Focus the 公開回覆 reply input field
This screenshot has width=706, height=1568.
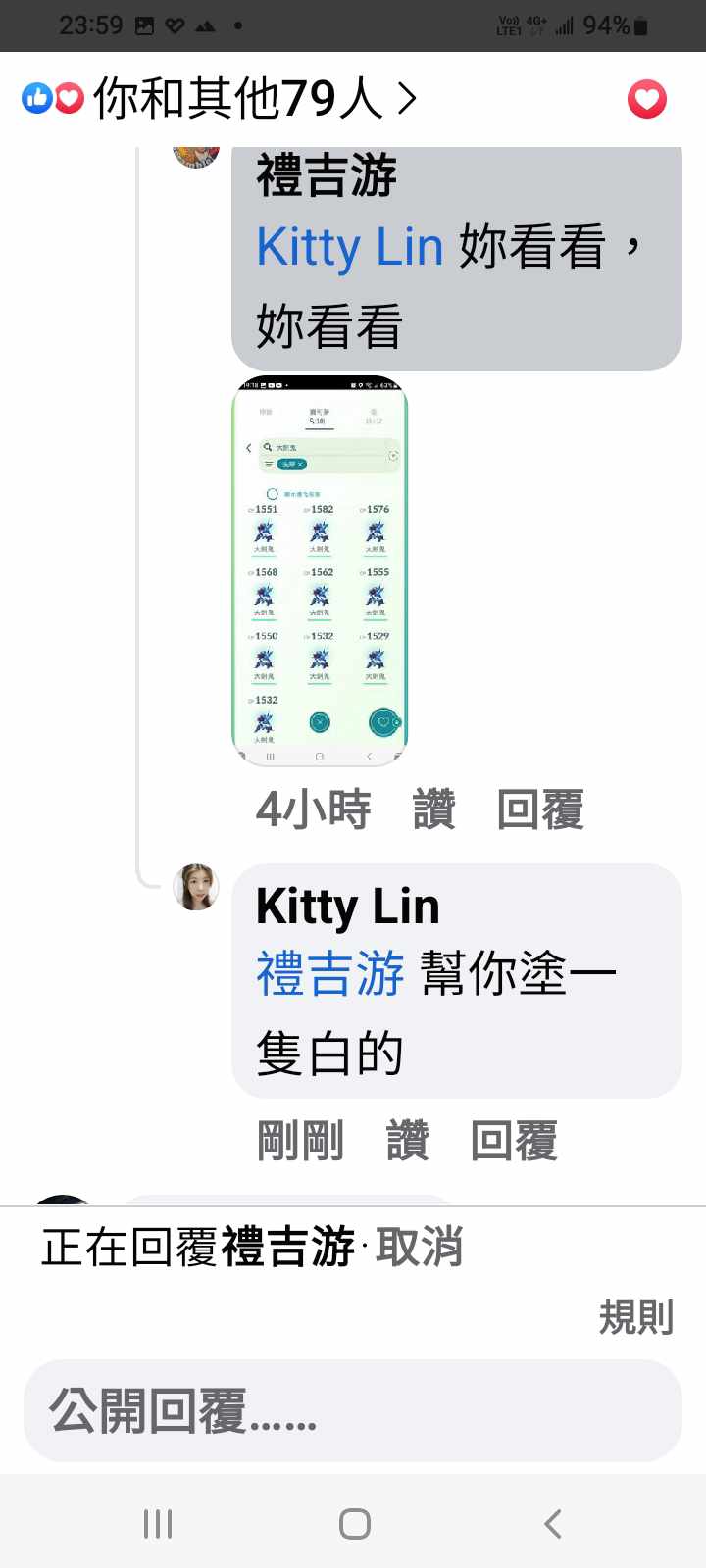pyautogui.click(x=353, y=1411)
